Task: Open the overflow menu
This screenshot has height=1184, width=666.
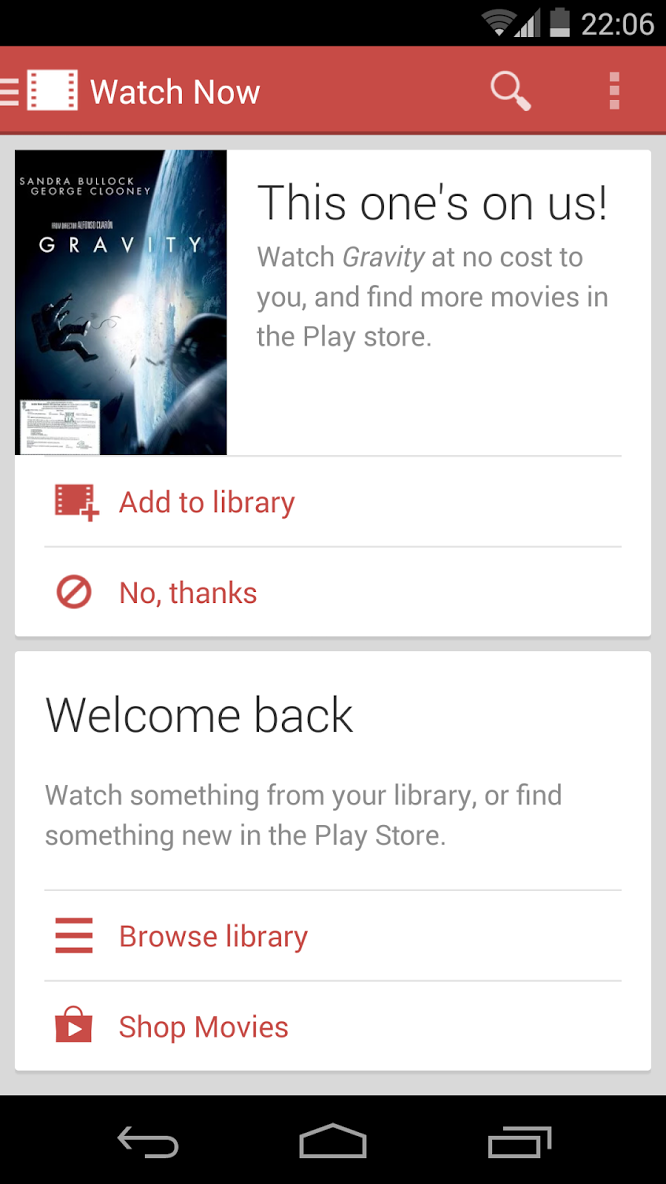Action: pos(614,91)
